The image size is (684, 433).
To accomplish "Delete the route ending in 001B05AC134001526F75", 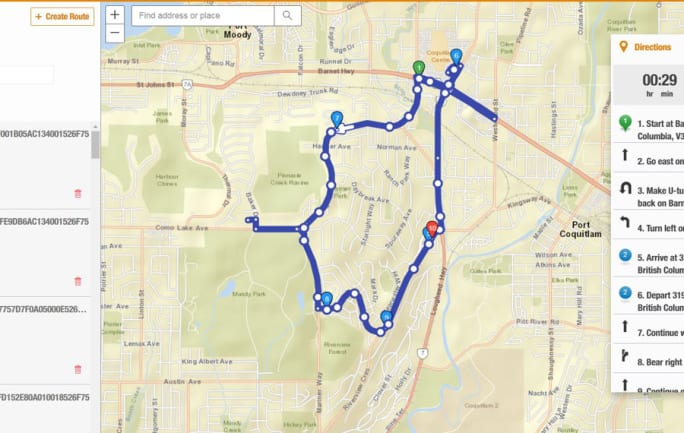I will pyautogui.click(x=78, y=194).
